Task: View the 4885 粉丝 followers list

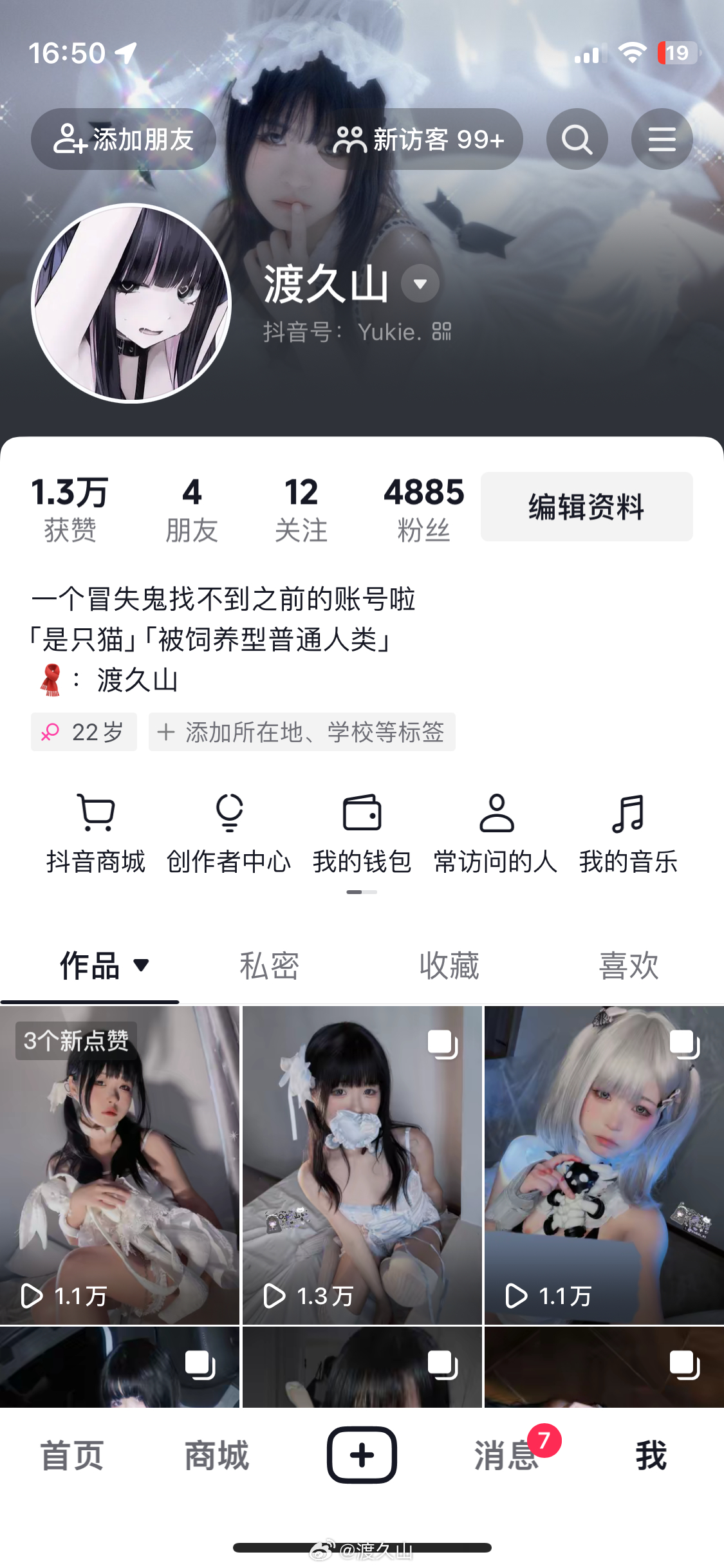Action: point(423,509)
